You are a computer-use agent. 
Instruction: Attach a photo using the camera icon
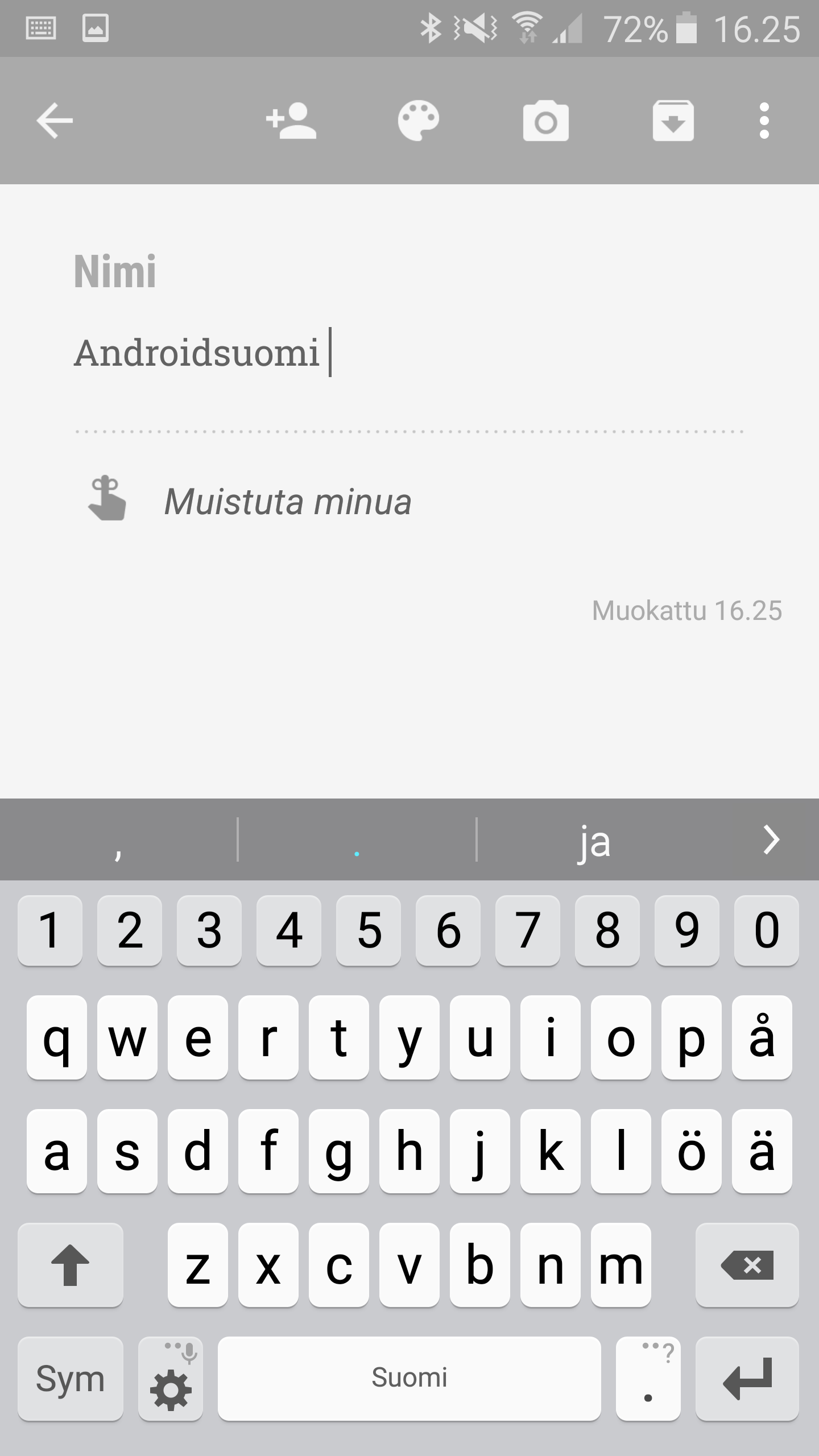point(546,121)
